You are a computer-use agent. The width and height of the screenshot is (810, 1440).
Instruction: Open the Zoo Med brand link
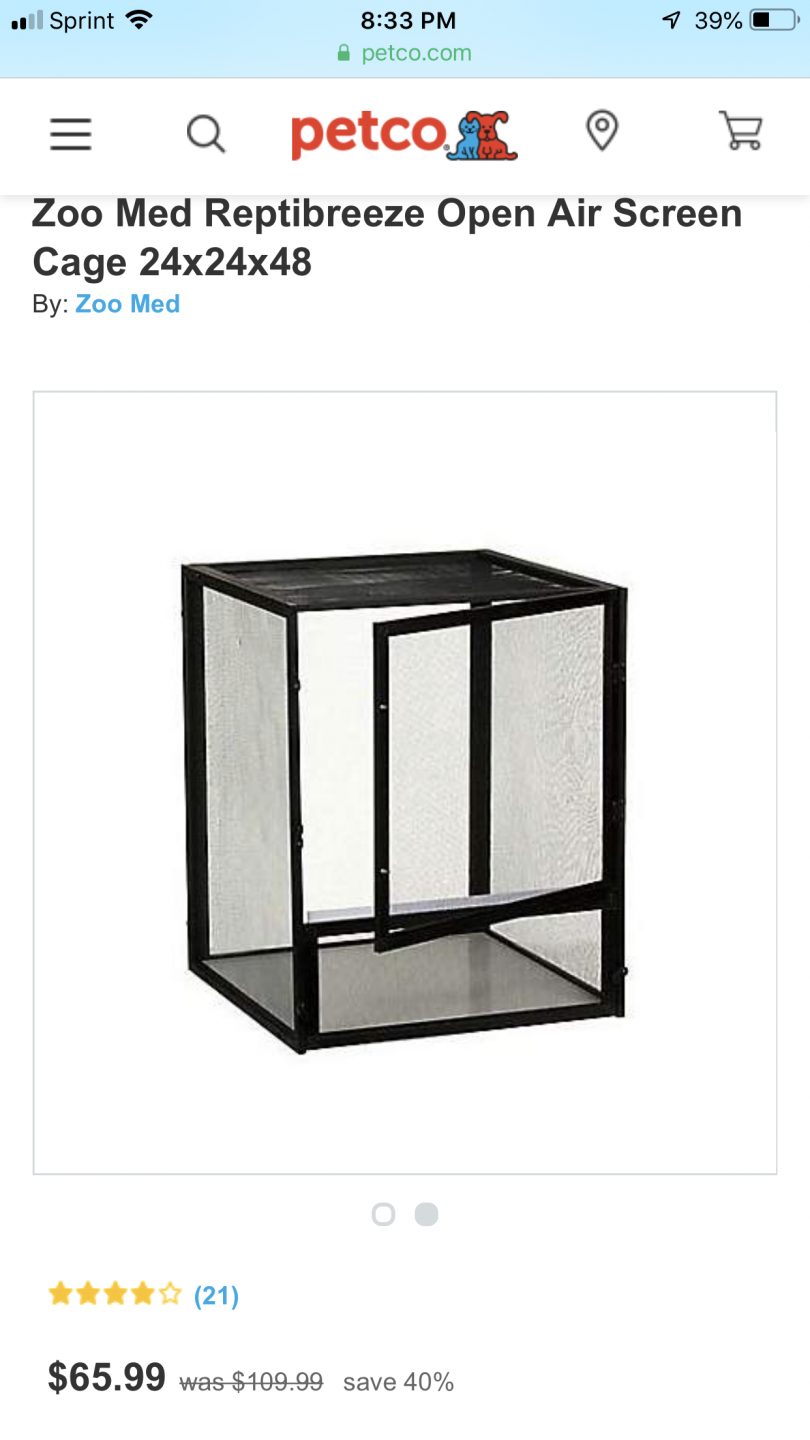(x=128, y=304)
